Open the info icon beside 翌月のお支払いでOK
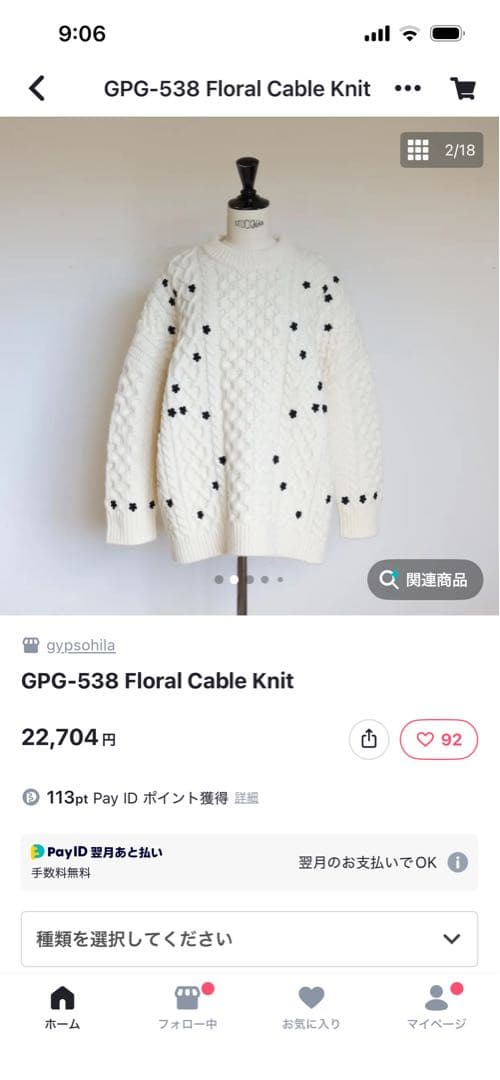500x1080 pixels. click(457, 862)
